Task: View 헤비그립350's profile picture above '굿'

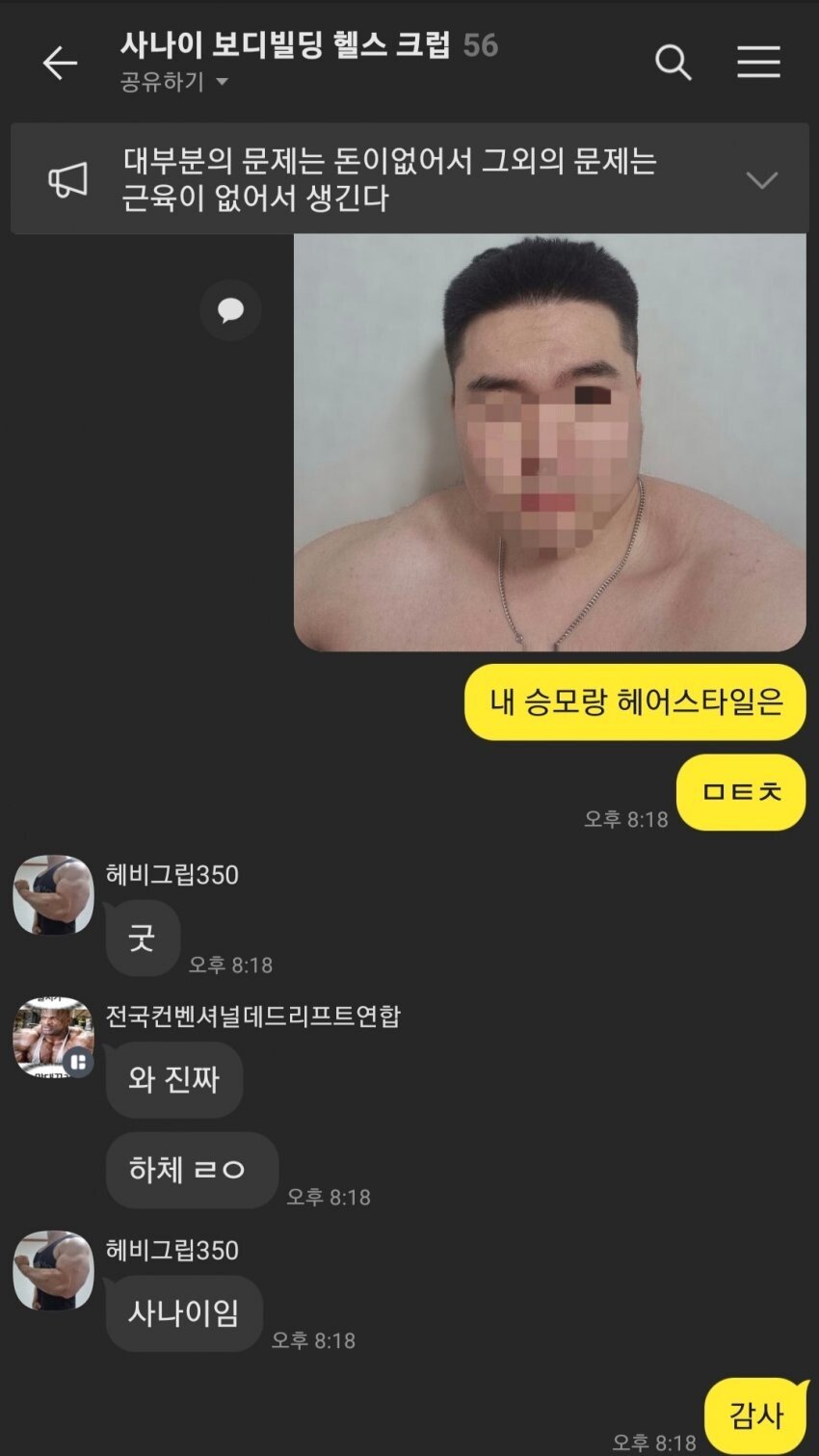Action: coord(53,894)
